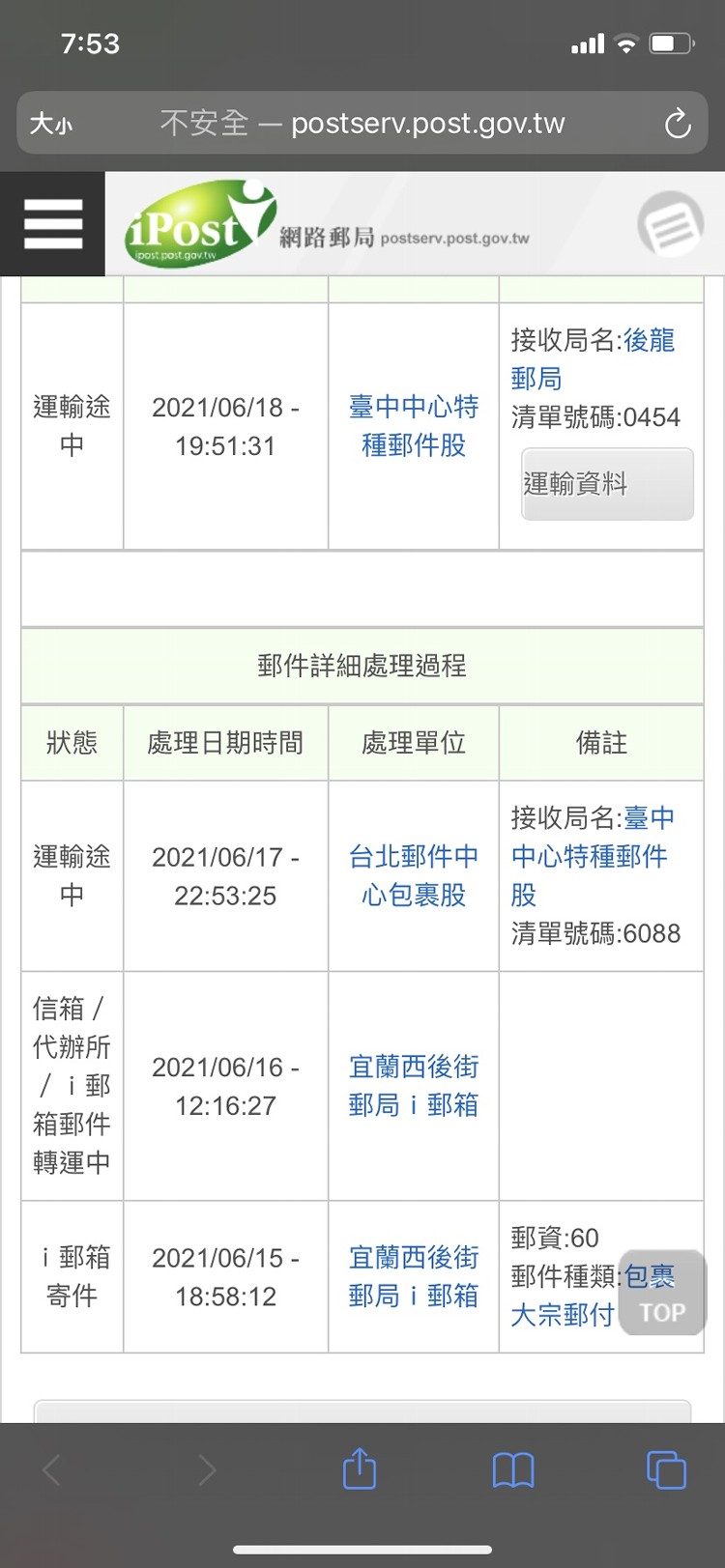Reload the page in Safari
Image resolution: width=725 pixels, height=1568 pixels.
[678, 124]
